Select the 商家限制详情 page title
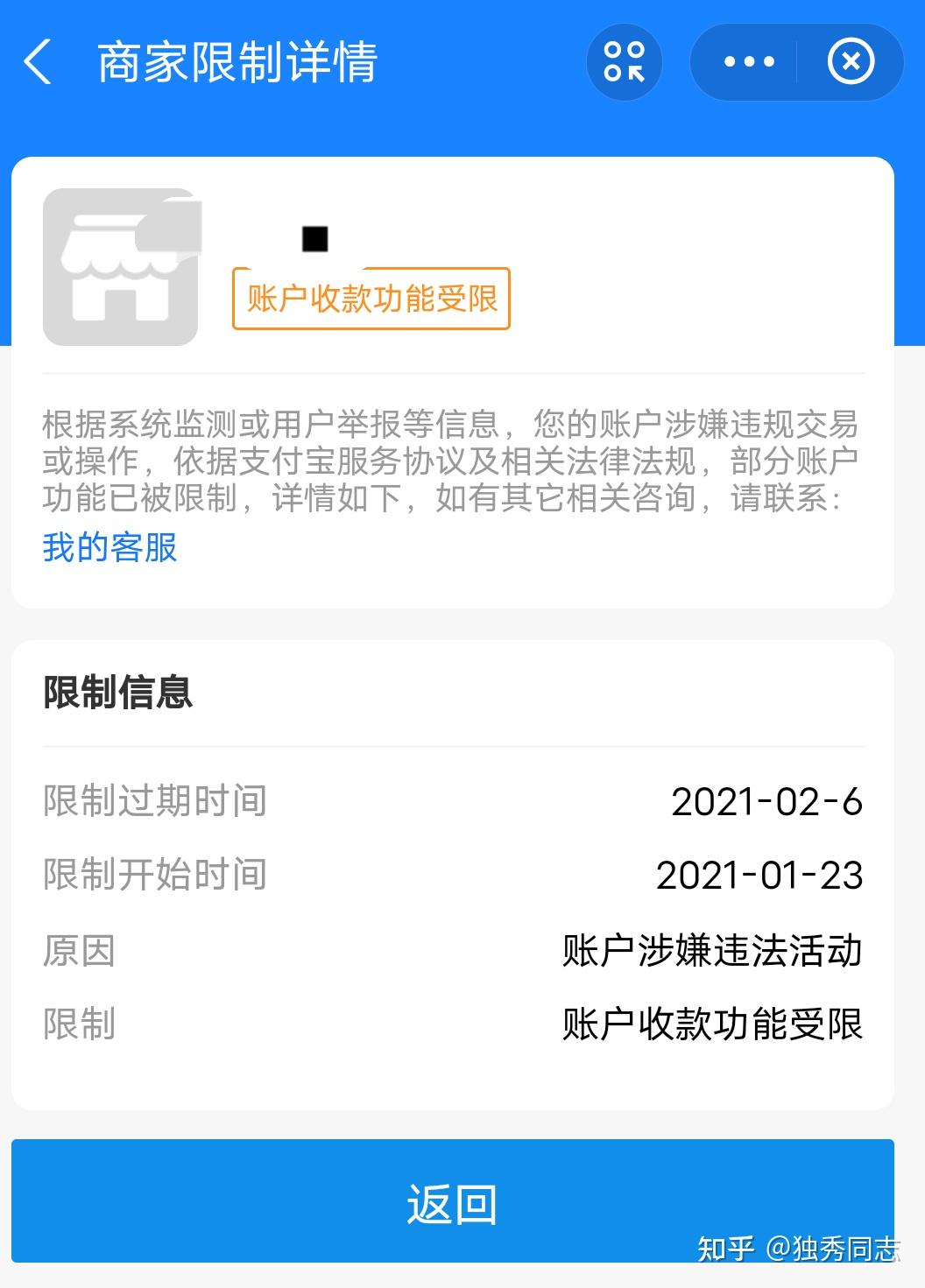The height and width of the screenshot is (1288, 925). [237, 61]
